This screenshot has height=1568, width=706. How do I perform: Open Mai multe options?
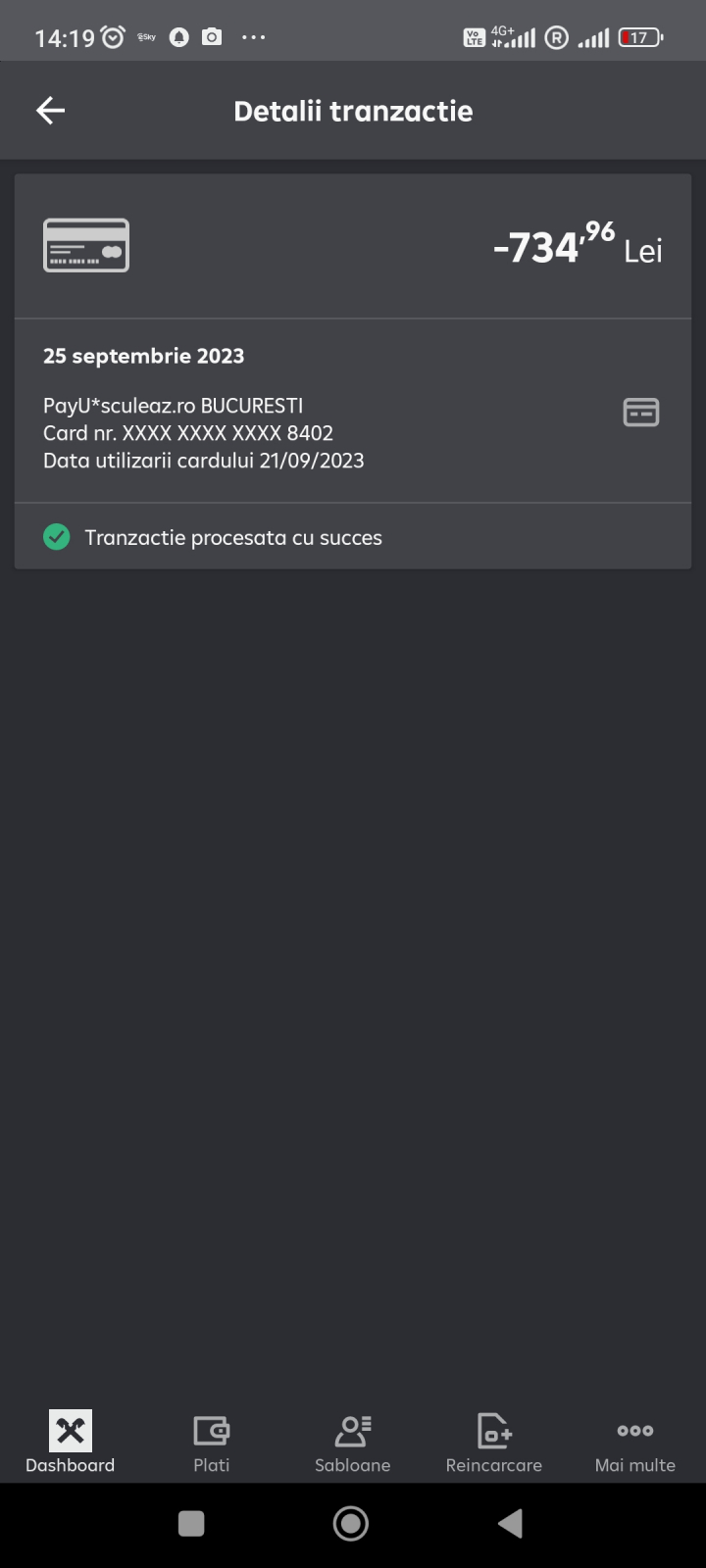(635, 1444)
